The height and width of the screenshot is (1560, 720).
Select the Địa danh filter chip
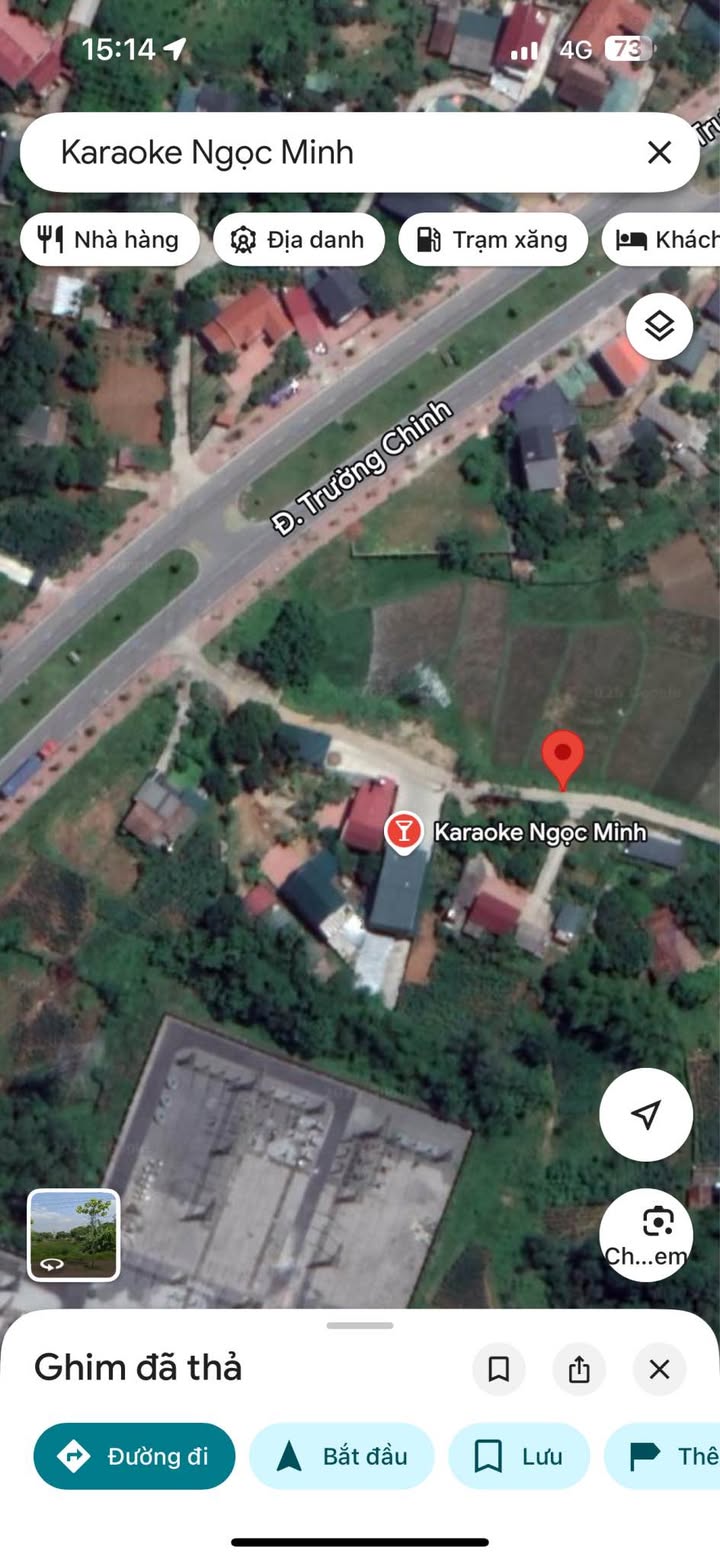pyautogui.click(x=298, y=240)
